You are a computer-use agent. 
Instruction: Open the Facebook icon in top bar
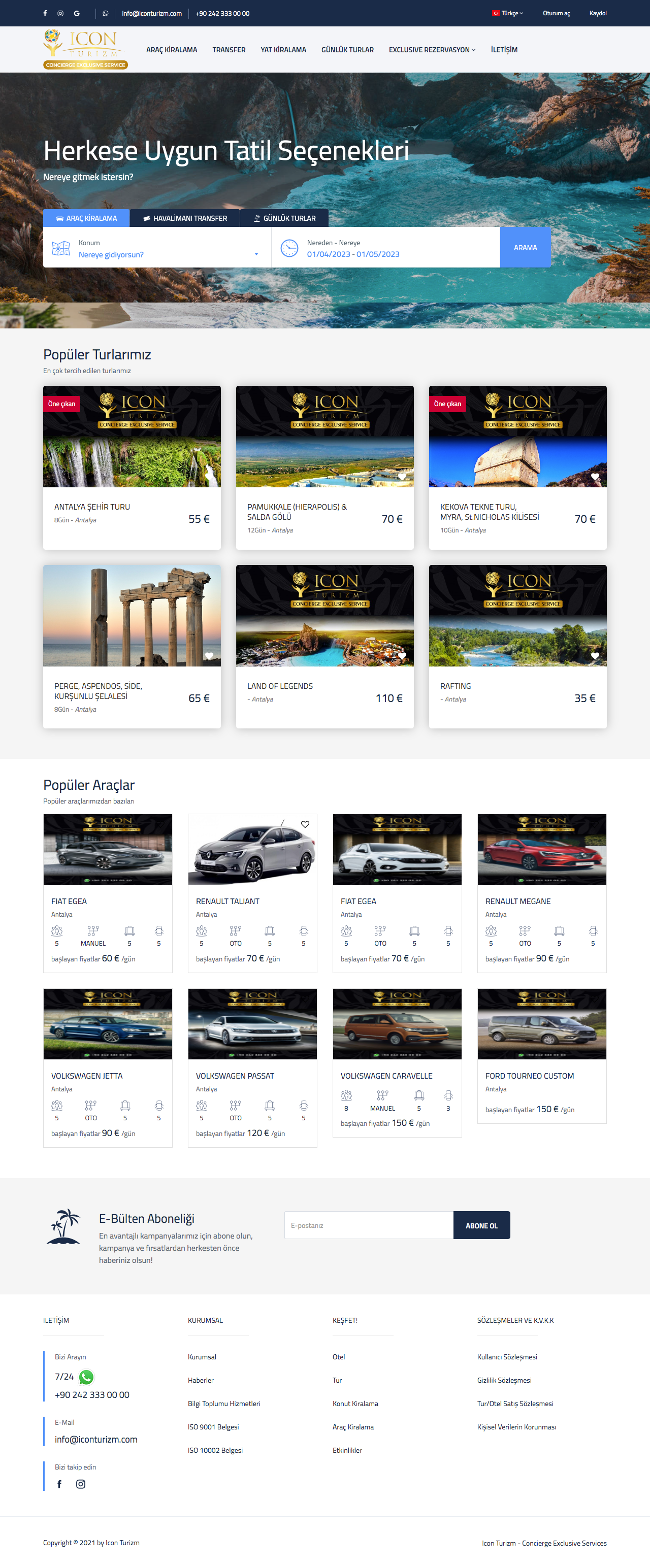coord(45,13)
